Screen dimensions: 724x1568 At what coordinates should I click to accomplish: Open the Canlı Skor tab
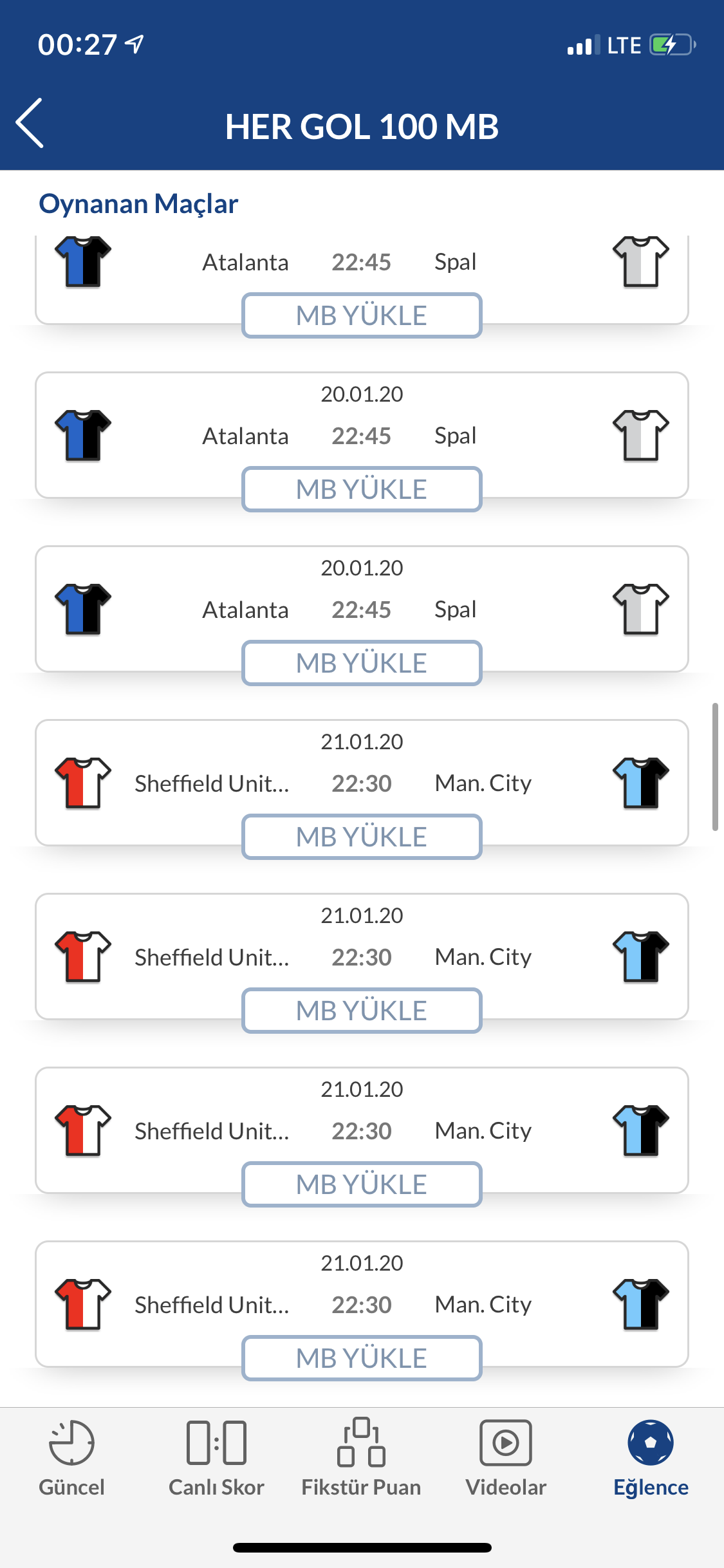point(216,1459)
